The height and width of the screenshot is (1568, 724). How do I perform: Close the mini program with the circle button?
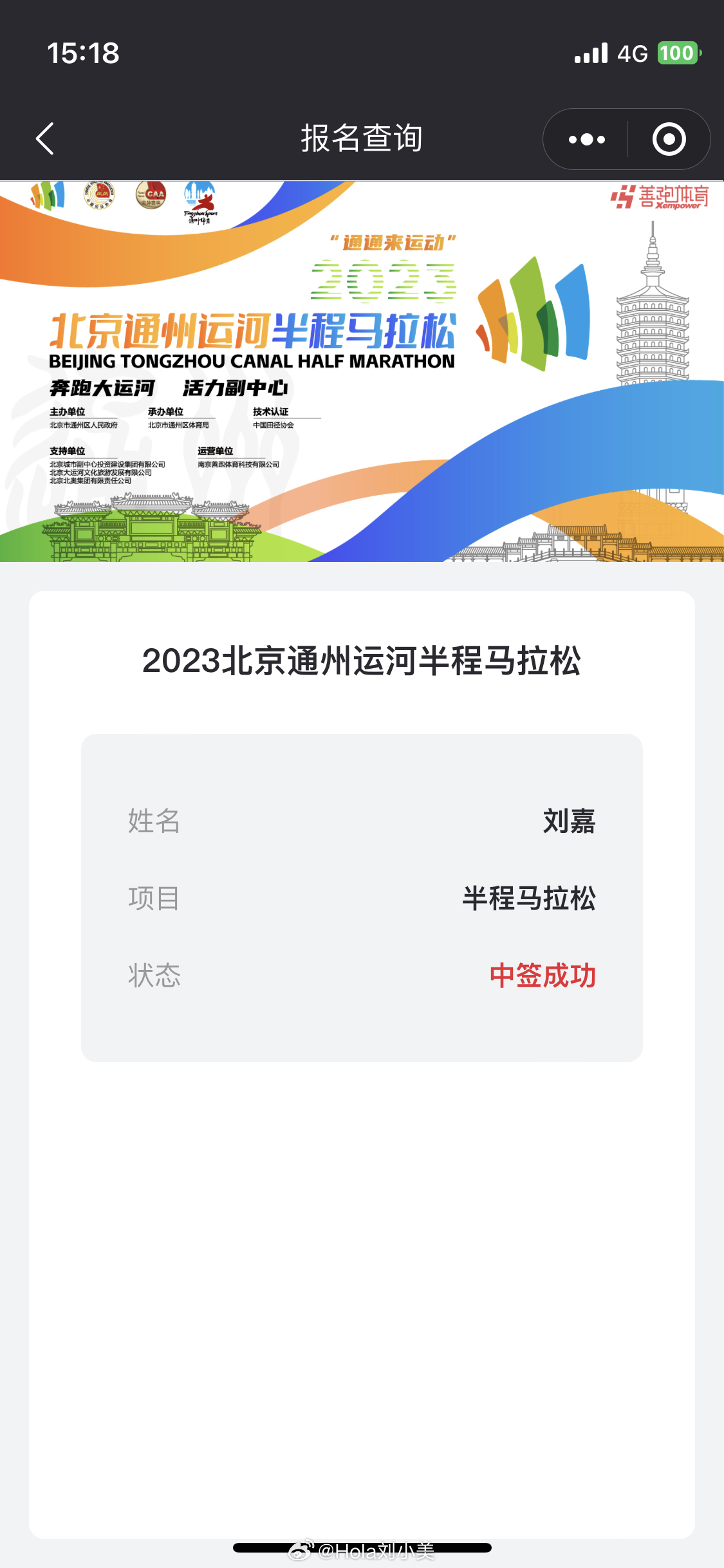click(669, 139)
